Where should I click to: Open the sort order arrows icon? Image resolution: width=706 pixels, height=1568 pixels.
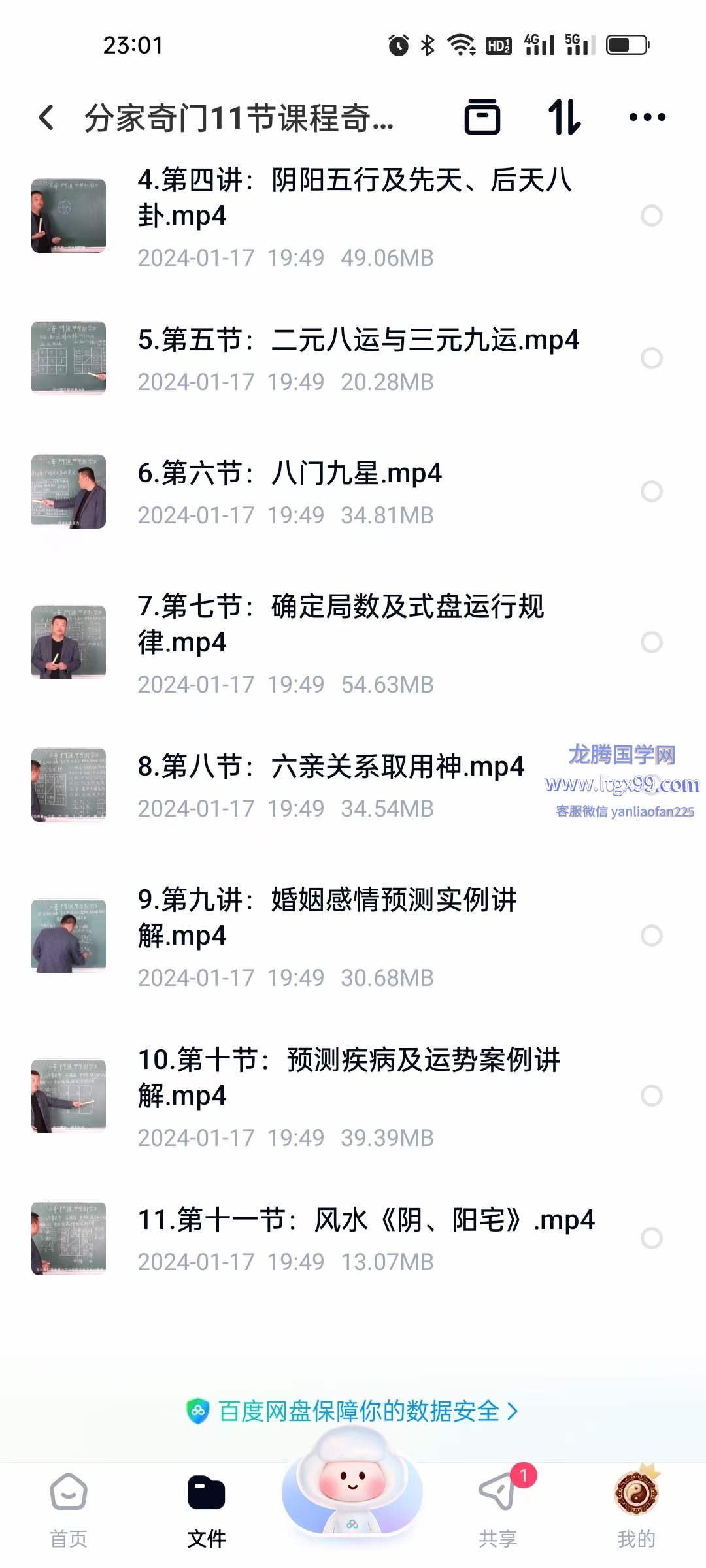click(564, 118)
